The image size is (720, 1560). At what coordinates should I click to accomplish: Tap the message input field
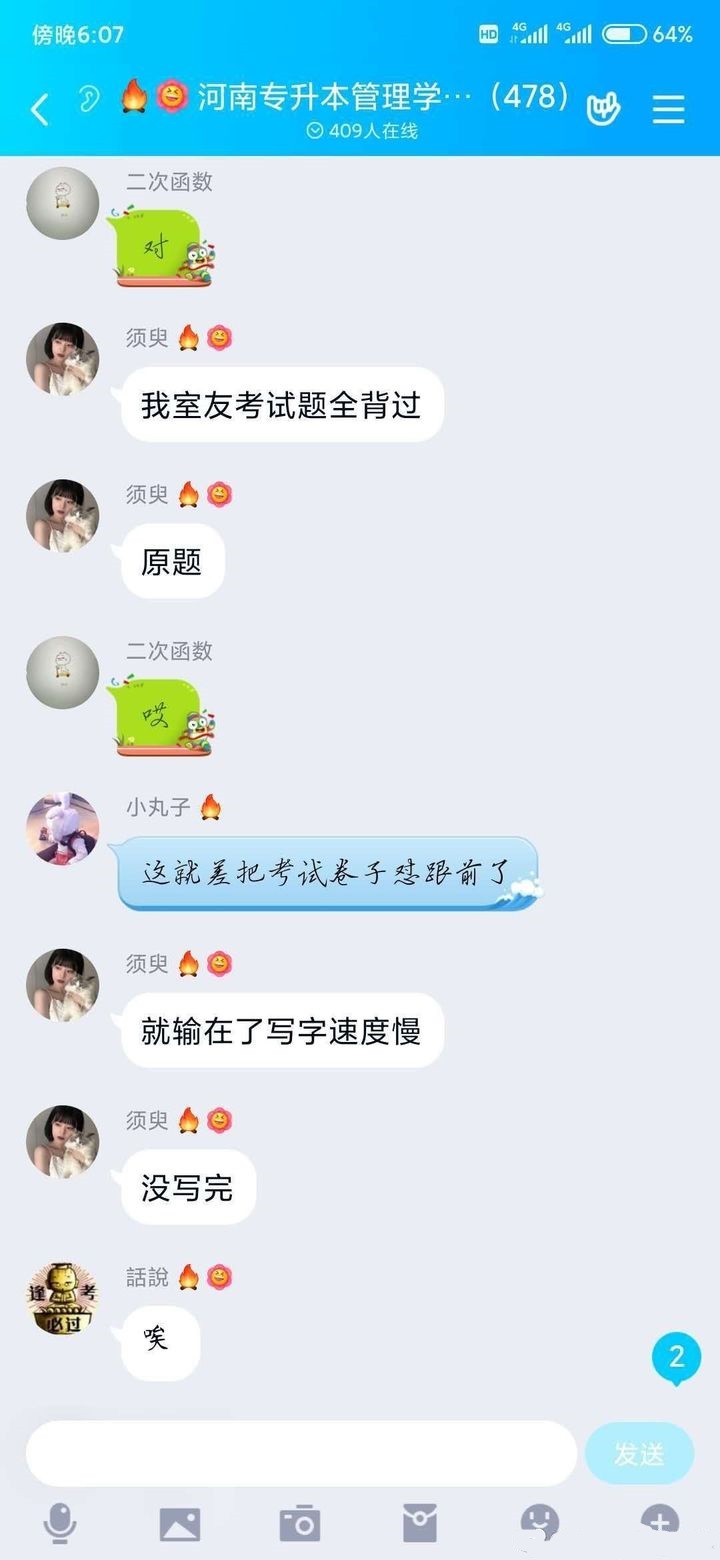(300, 1453)
